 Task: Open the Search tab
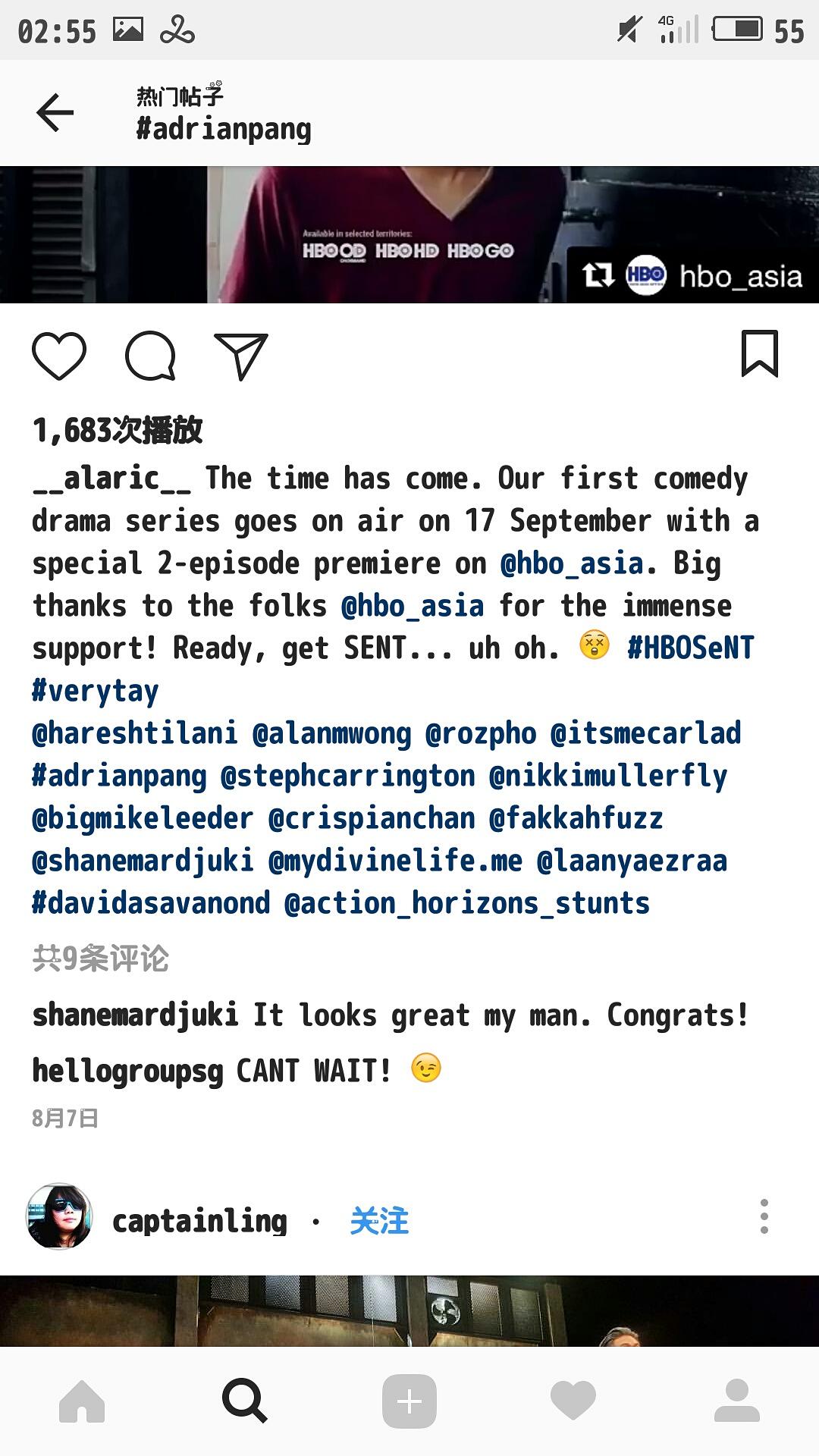245,1401
